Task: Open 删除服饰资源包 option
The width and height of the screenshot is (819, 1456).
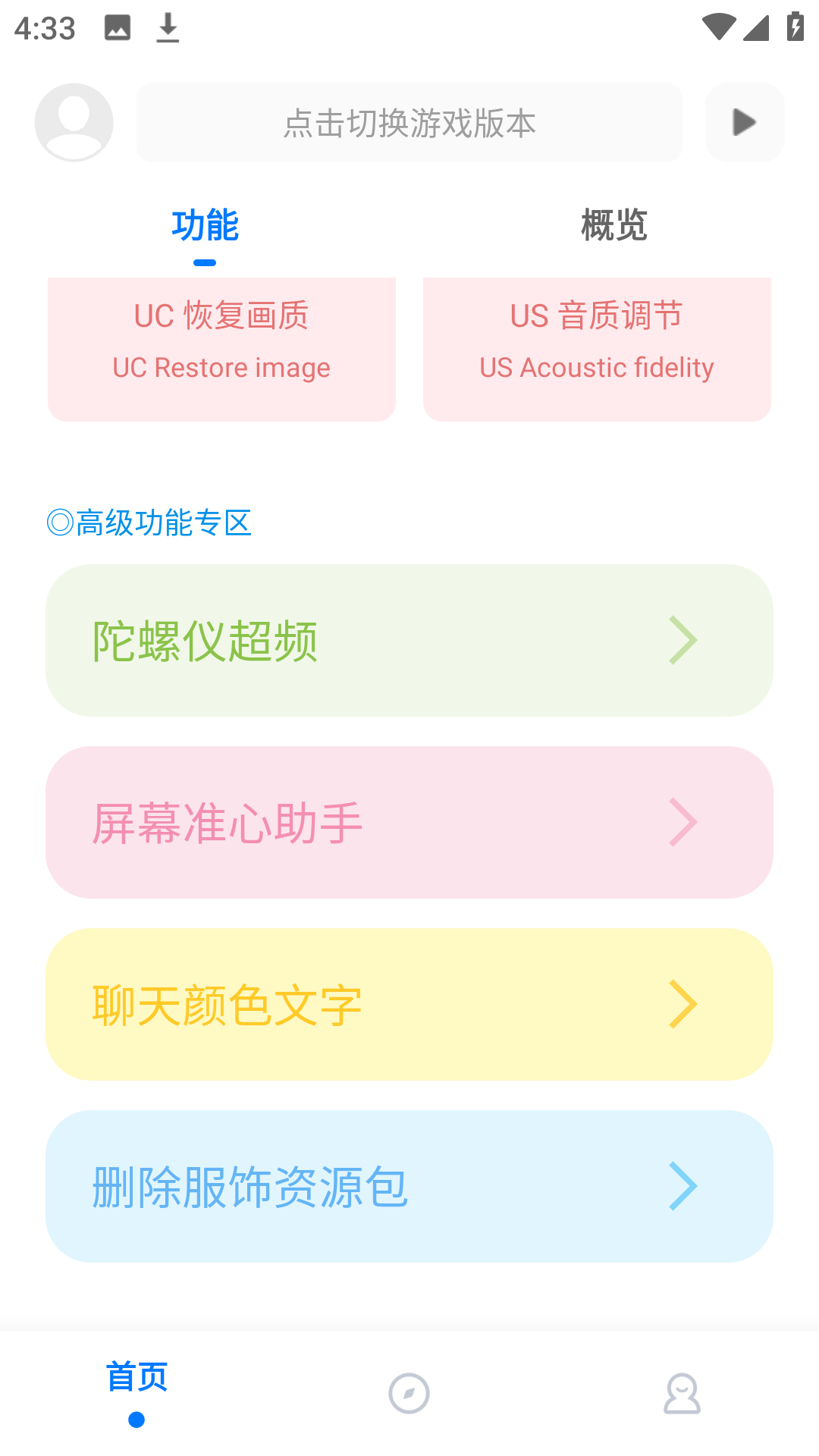Action: (x=409, y=1187)
